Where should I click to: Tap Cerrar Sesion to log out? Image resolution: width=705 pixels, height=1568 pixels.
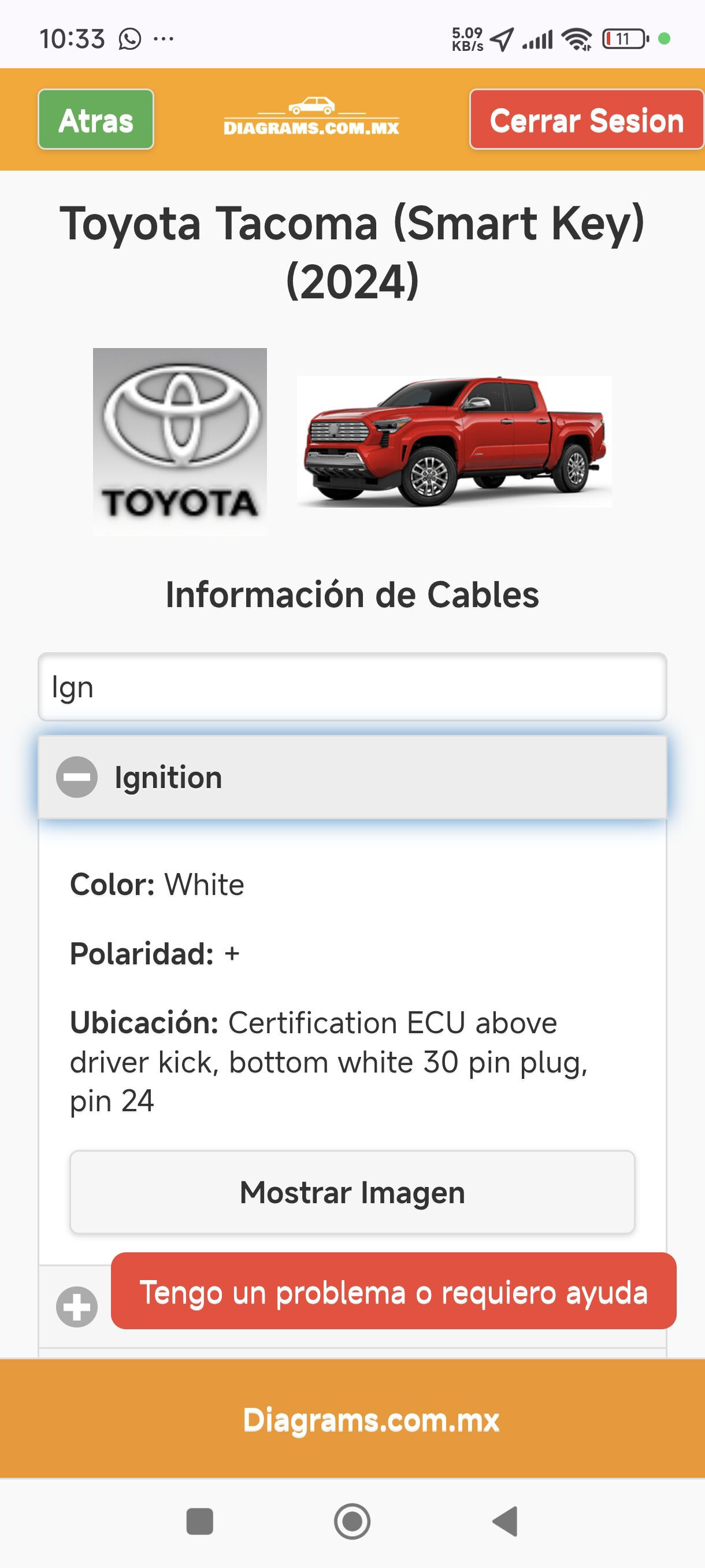(586, 119)
